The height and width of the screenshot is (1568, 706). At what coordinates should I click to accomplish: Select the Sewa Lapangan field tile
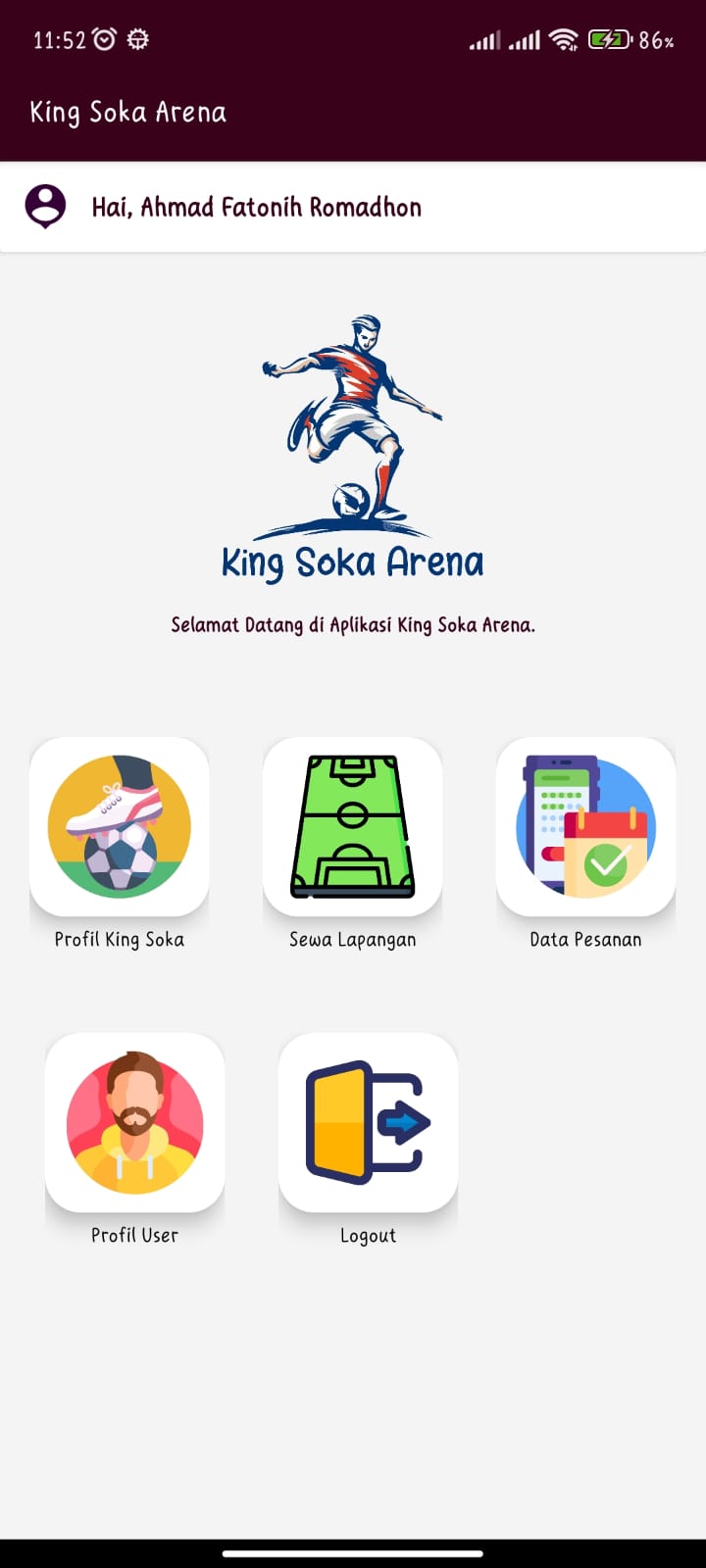pyautogui.click(x=353, y=827)
